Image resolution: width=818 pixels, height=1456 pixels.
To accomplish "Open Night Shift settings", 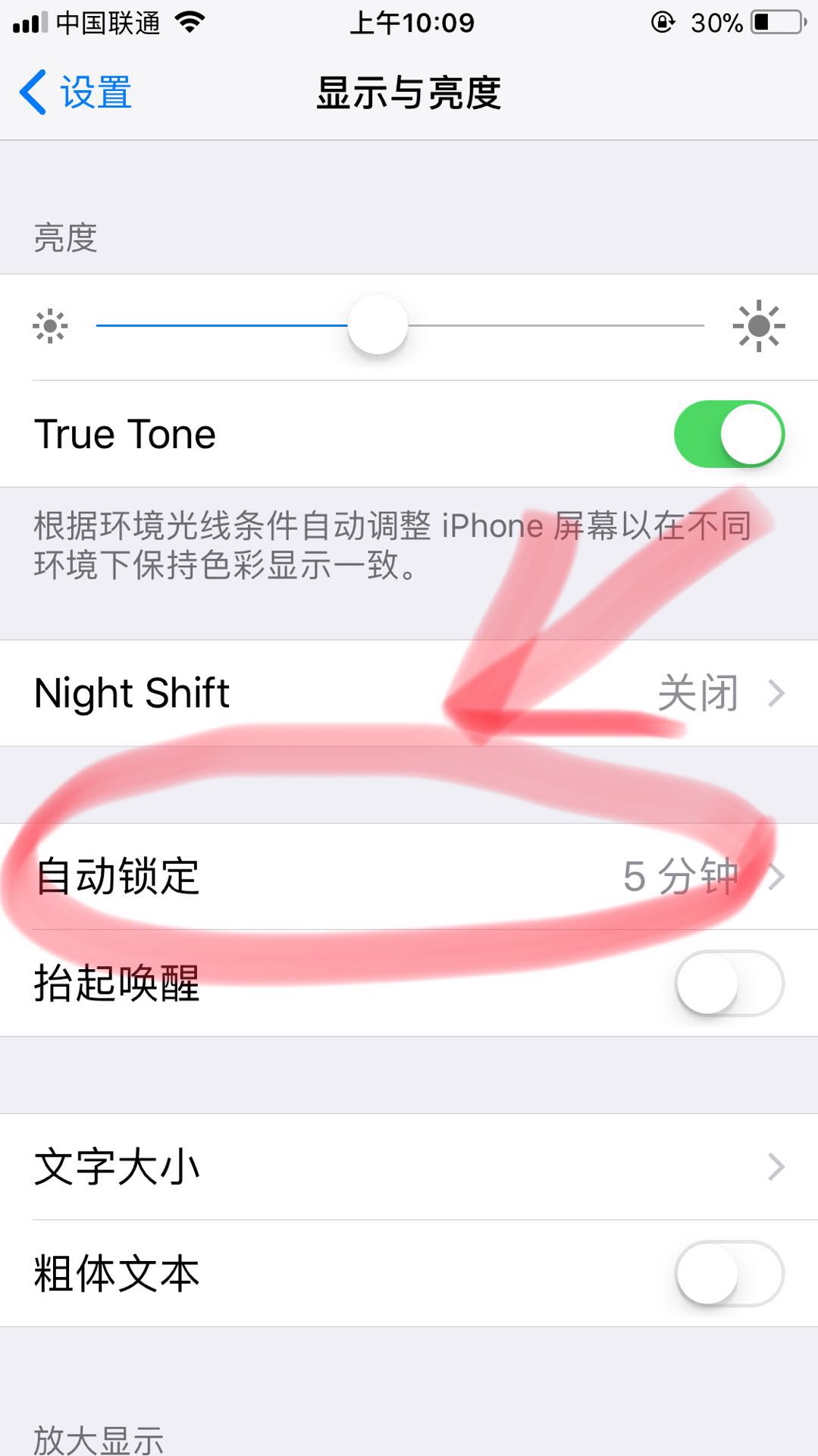I will point(409,693).
